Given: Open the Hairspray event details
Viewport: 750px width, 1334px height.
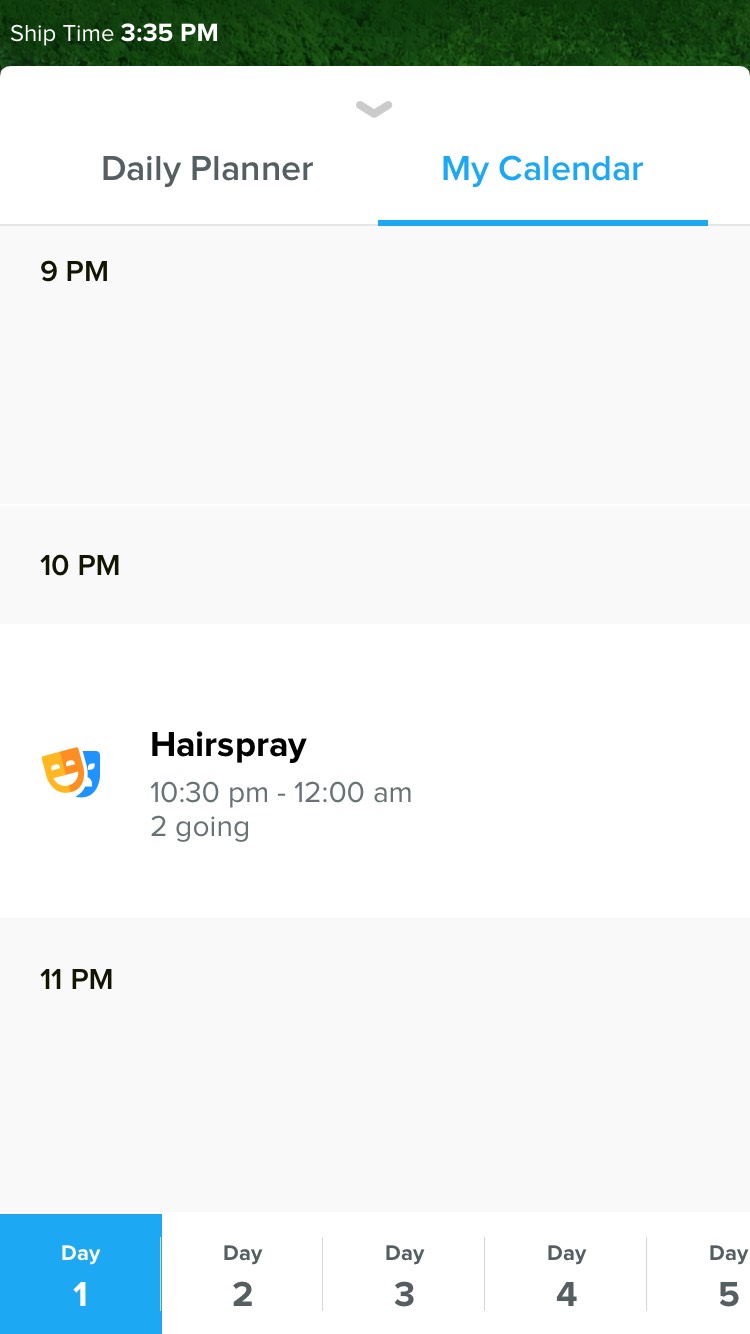Looking at the screenshot, I should (x=375, y=770).
